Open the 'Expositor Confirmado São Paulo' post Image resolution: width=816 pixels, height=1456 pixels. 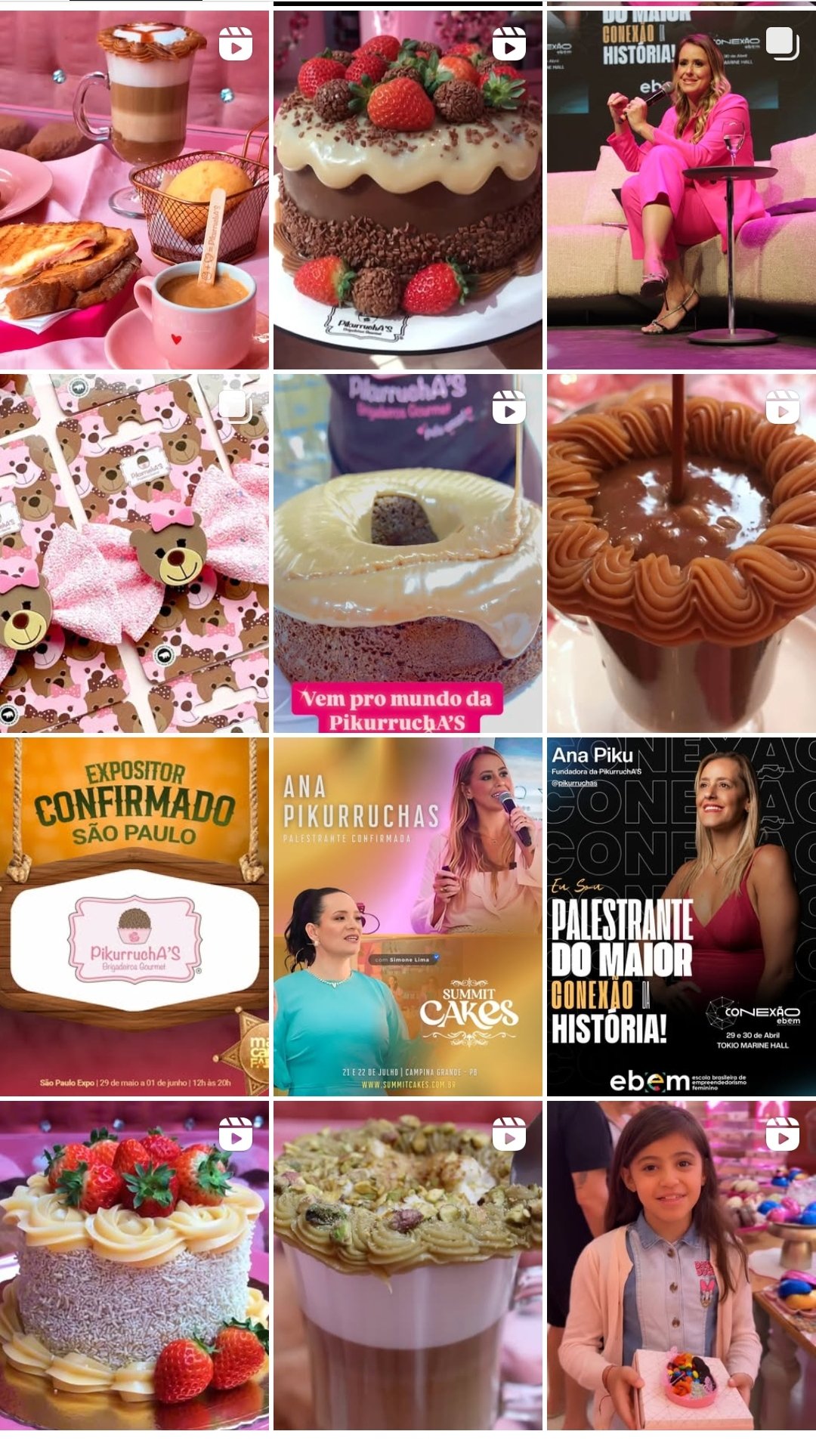[x=134, y=917]
